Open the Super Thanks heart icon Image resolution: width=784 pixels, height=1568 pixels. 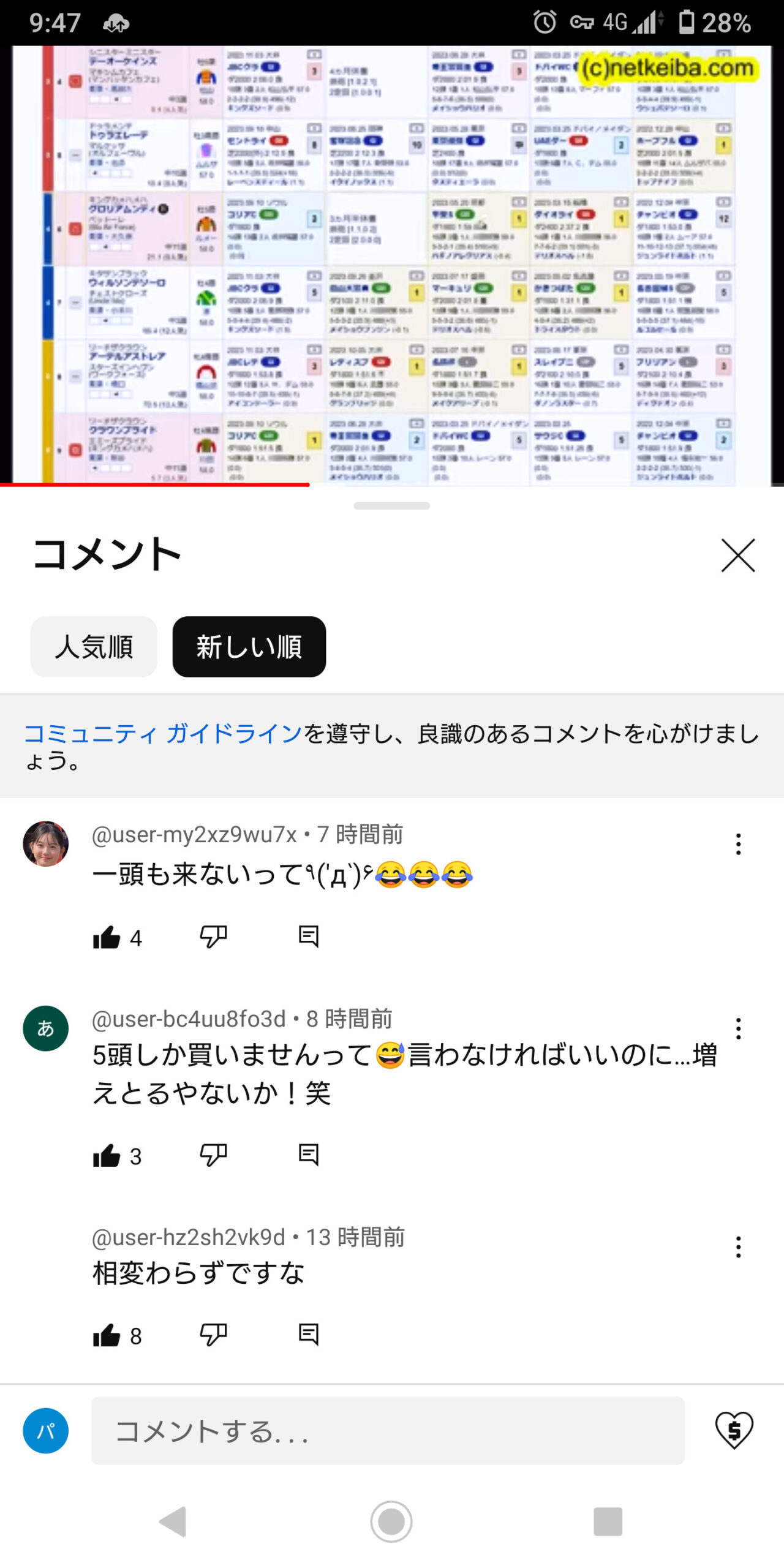coord(734,1431)
